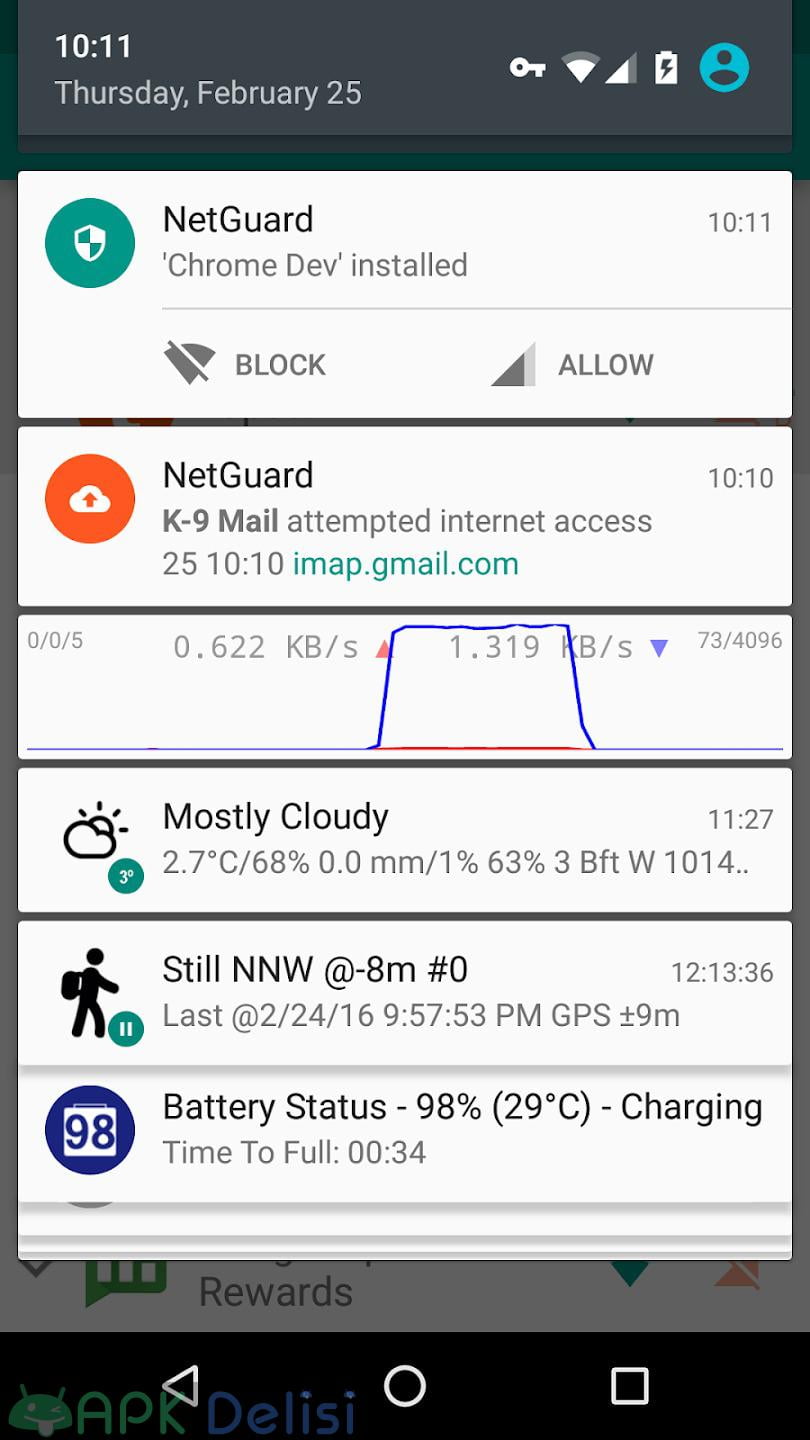Open the K-9 Mail internet access notification

point(405,517)
